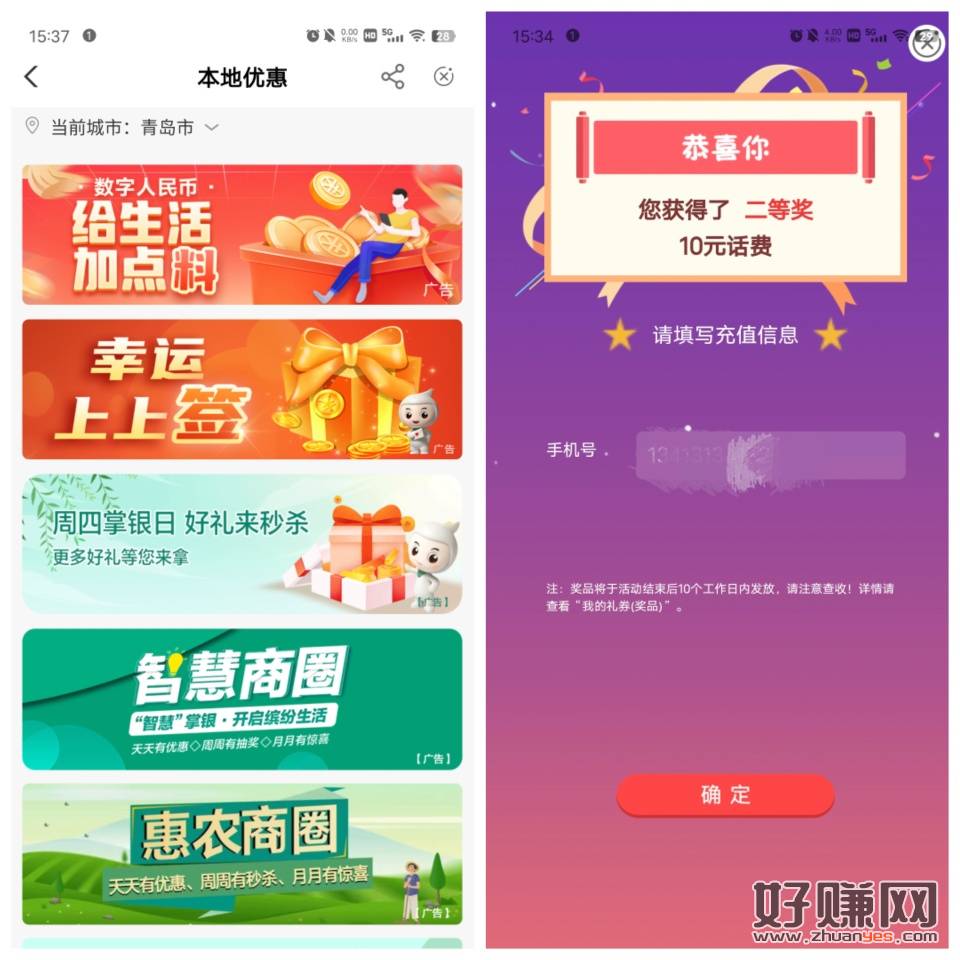Open the 惠农商圈 banner
This screenshot has width=960, height=960.
click(242, 853)
